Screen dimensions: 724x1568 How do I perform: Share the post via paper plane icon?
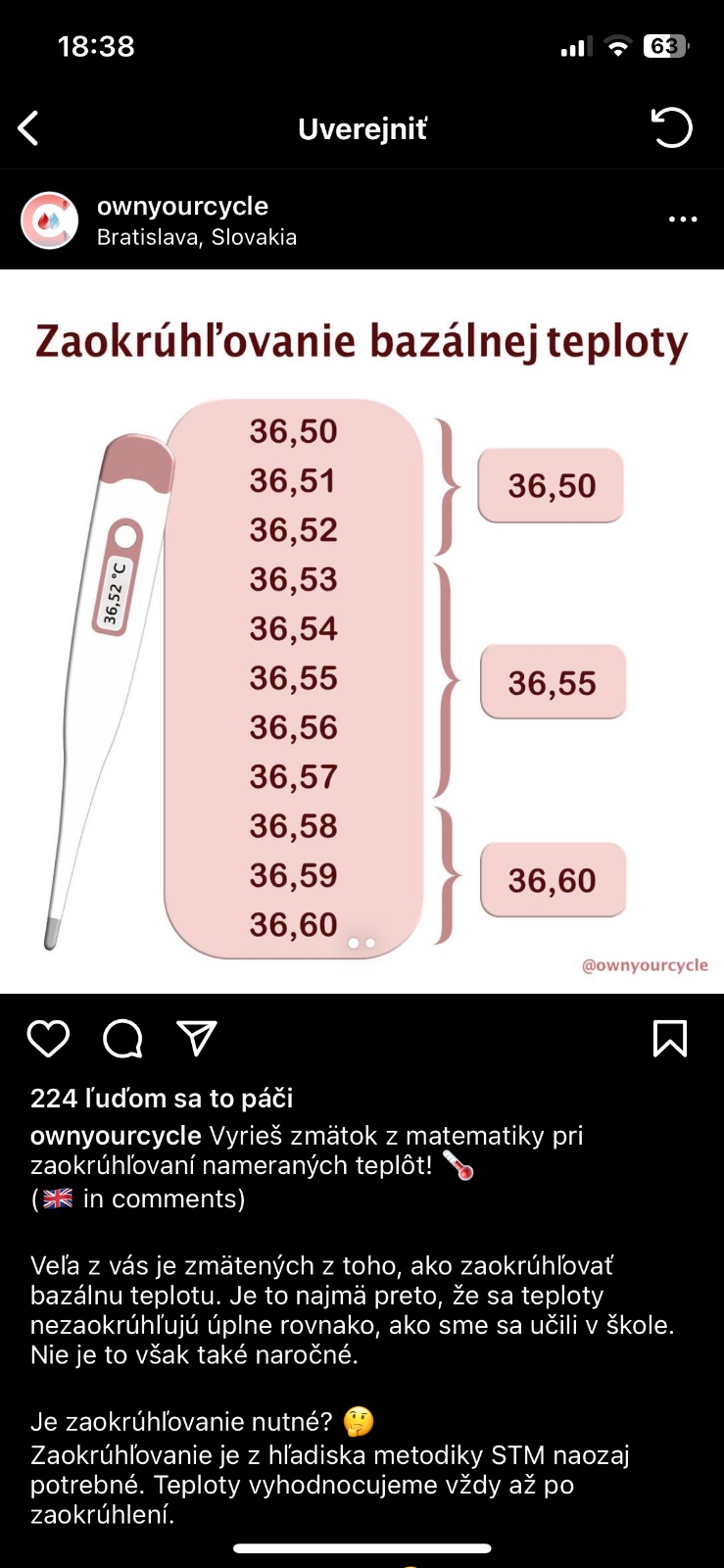coord(196,1039)
